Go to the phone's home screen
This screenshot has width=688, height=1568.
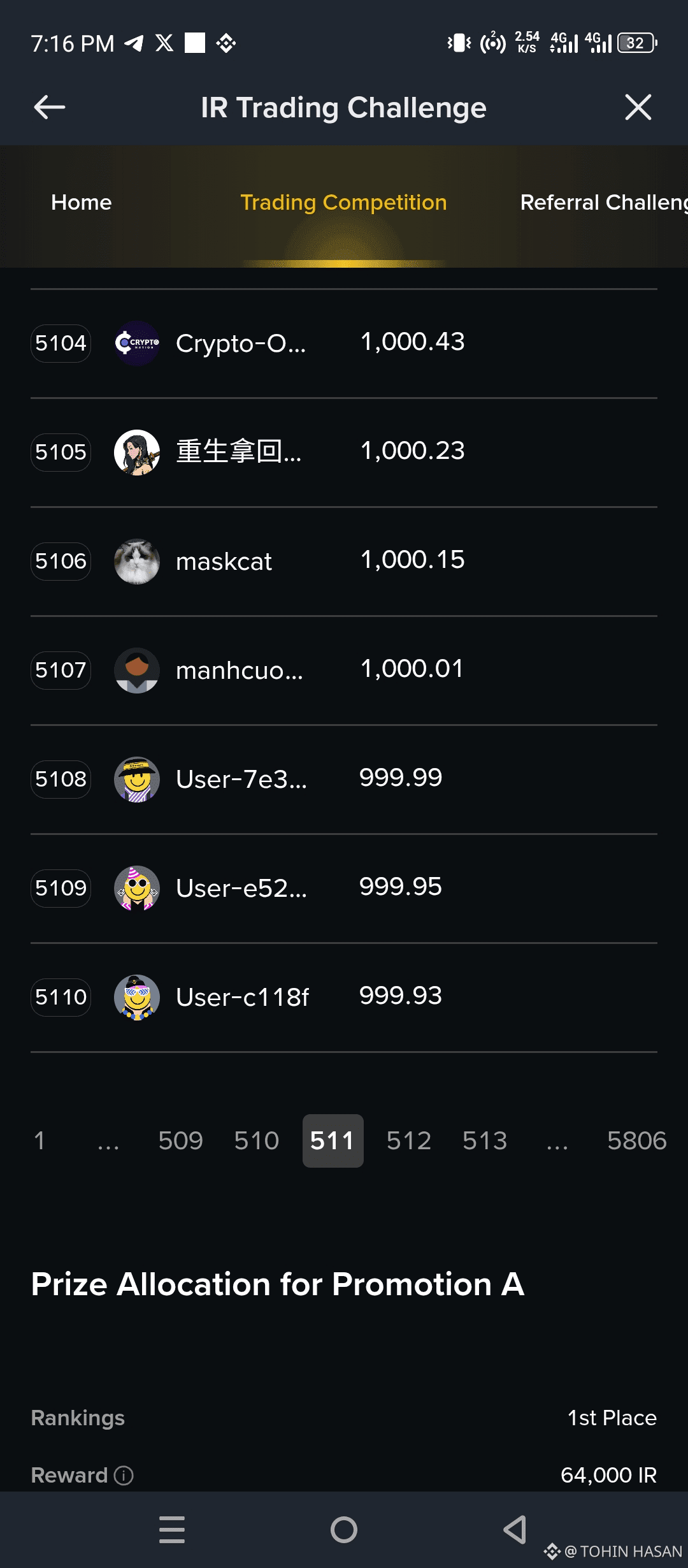pos(344,1529)
